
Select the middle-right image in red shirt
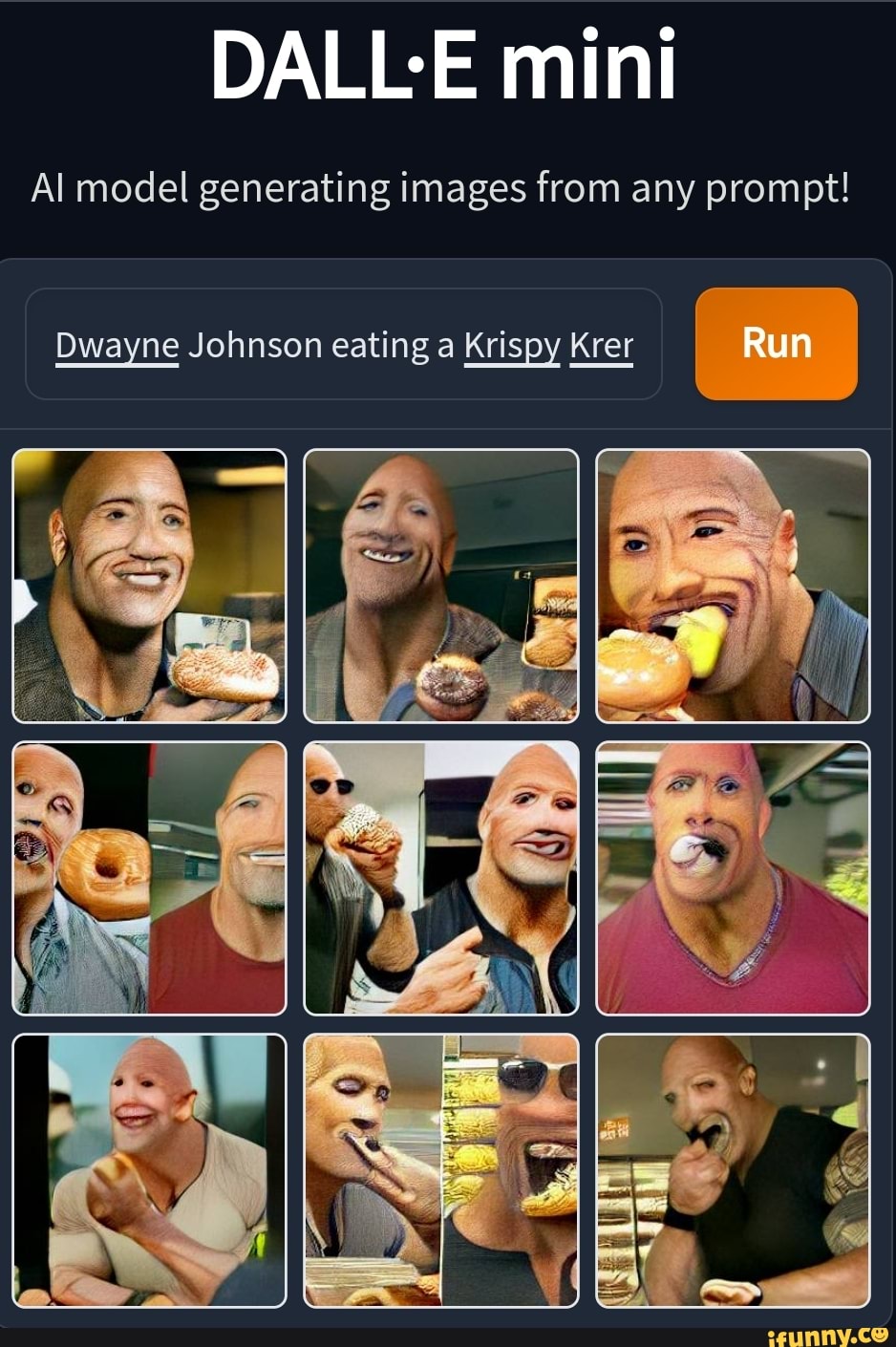[732, 879]
